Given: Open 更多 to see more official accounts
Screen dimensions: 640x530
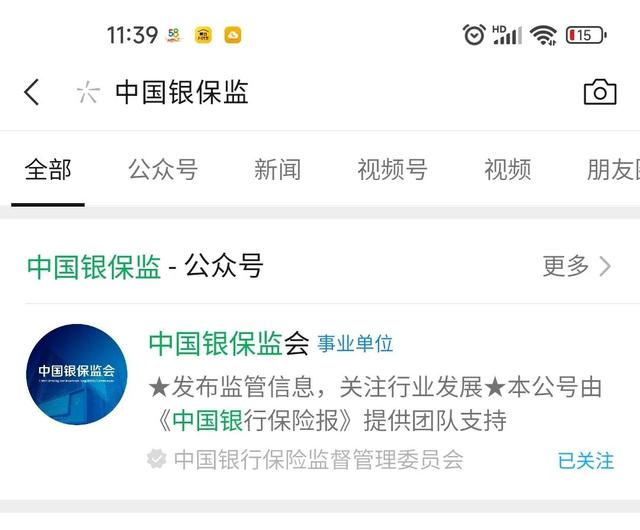Looking at the screenshot, I should coord(576,266).
